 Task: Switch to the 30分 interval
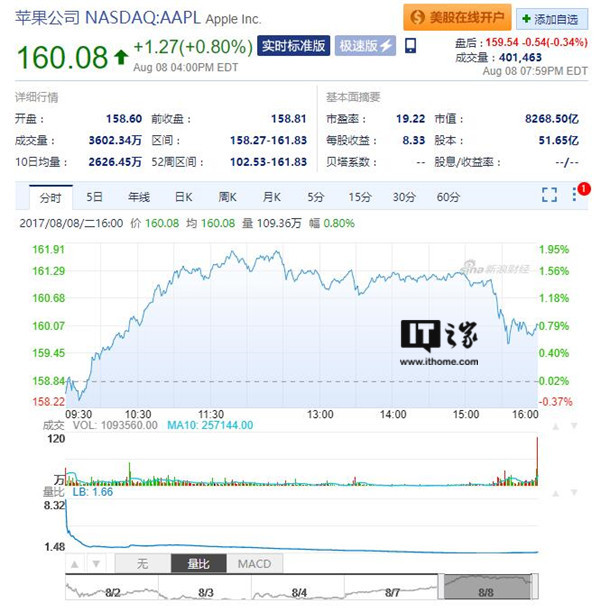pyautogui.click(x=404, y=196)
